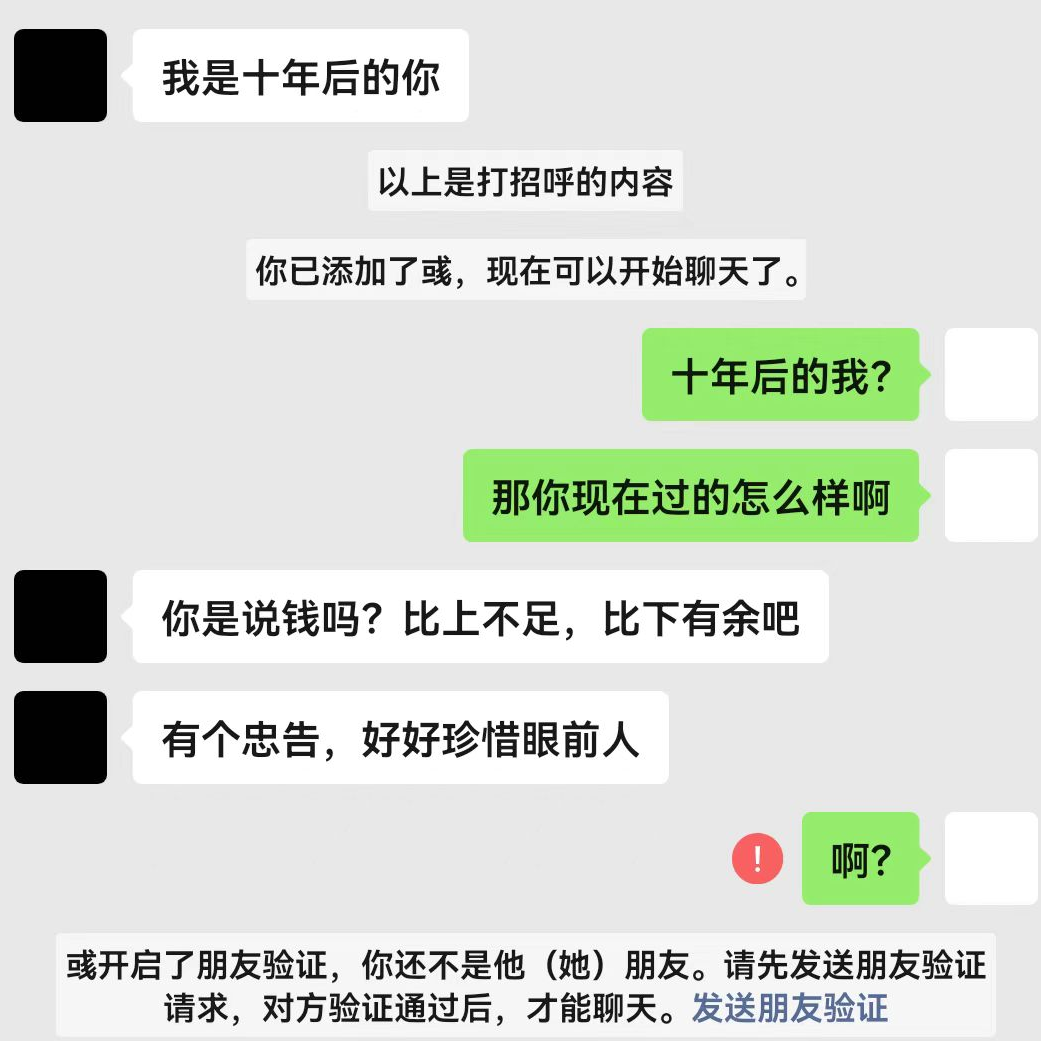This screenshot has height=1041, width=1041.
Task: Open sender's avatar next to 我是十年后的你
Action: (x=60, y=76)
